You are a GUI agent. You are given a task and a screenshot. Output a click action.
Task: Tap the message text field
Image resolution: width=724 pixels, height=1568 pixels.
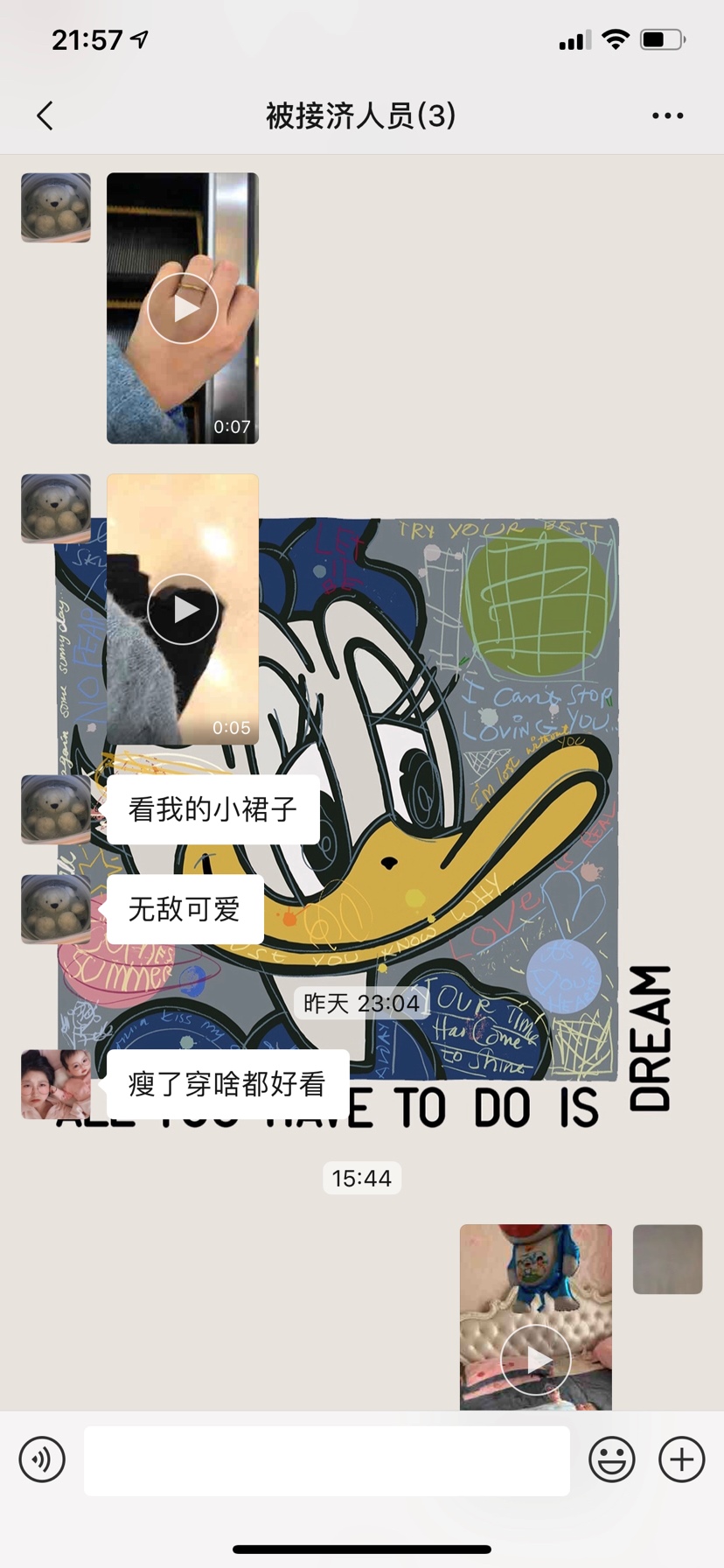[327, 1459]
